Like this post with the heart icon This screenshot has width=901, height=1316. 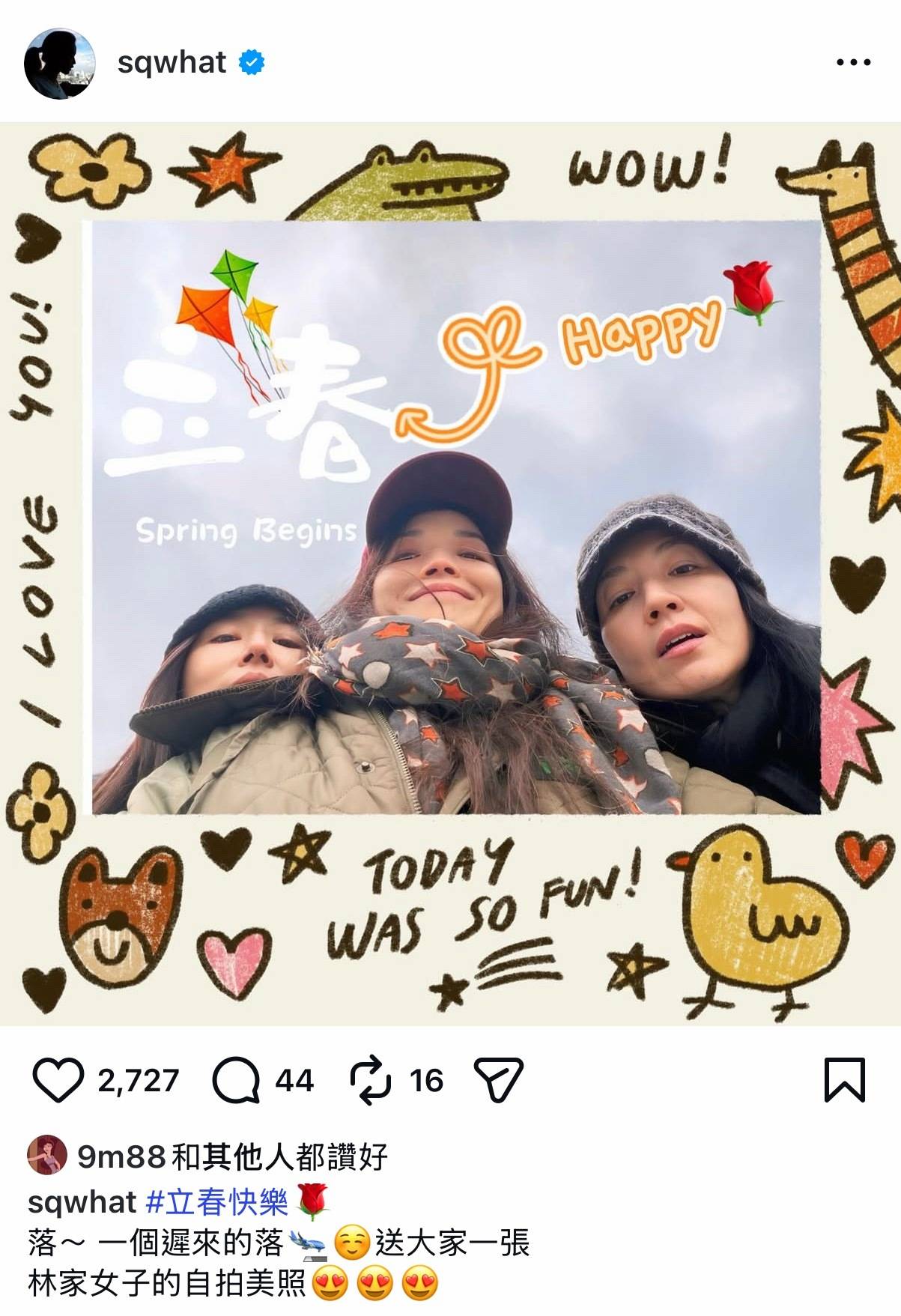58,1080
